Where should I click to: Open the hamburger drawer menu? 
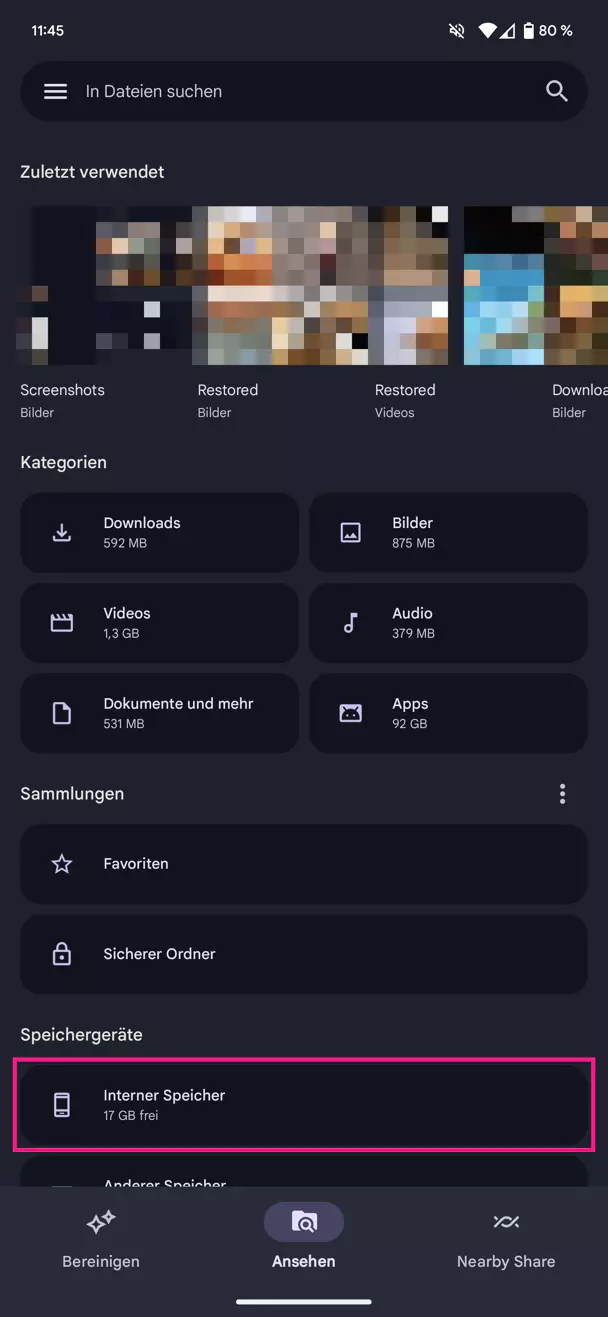pyautogui.click(x=56, y=91)
